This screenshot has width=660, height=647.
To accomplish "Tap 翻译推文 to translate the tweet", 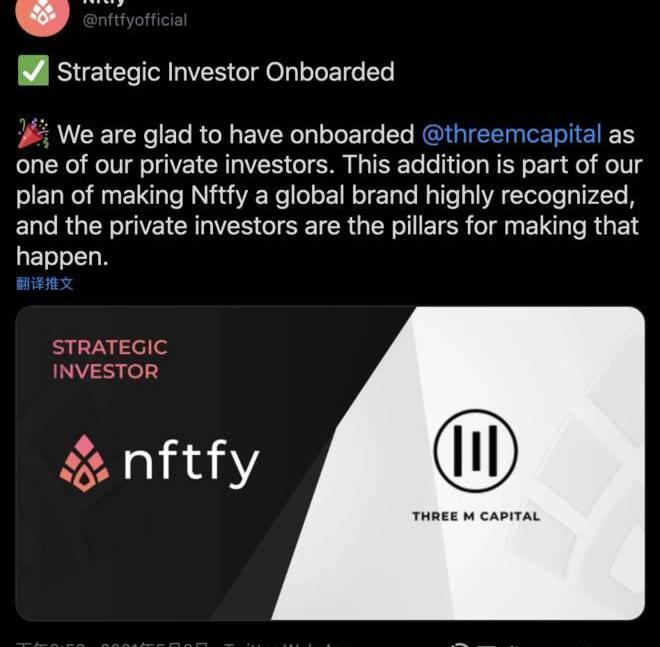I will [x=45, y=284].
